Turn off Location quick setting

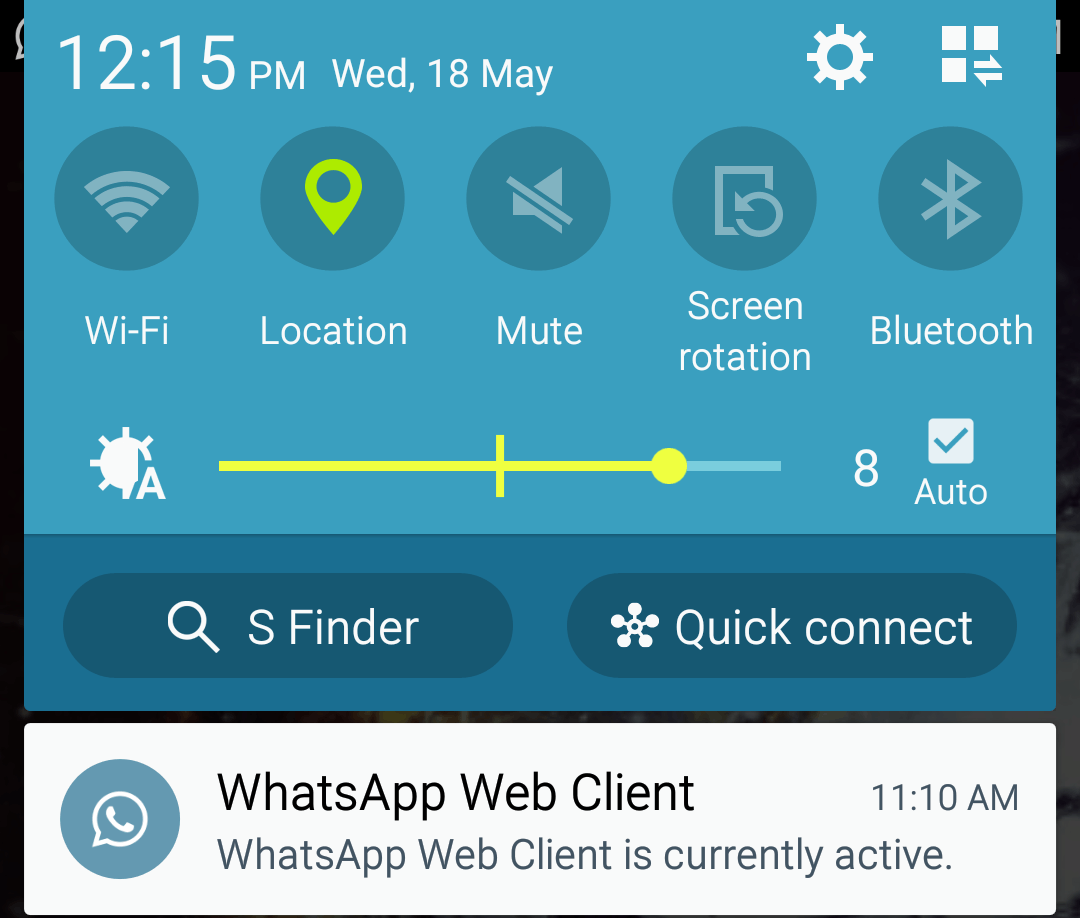333,199
